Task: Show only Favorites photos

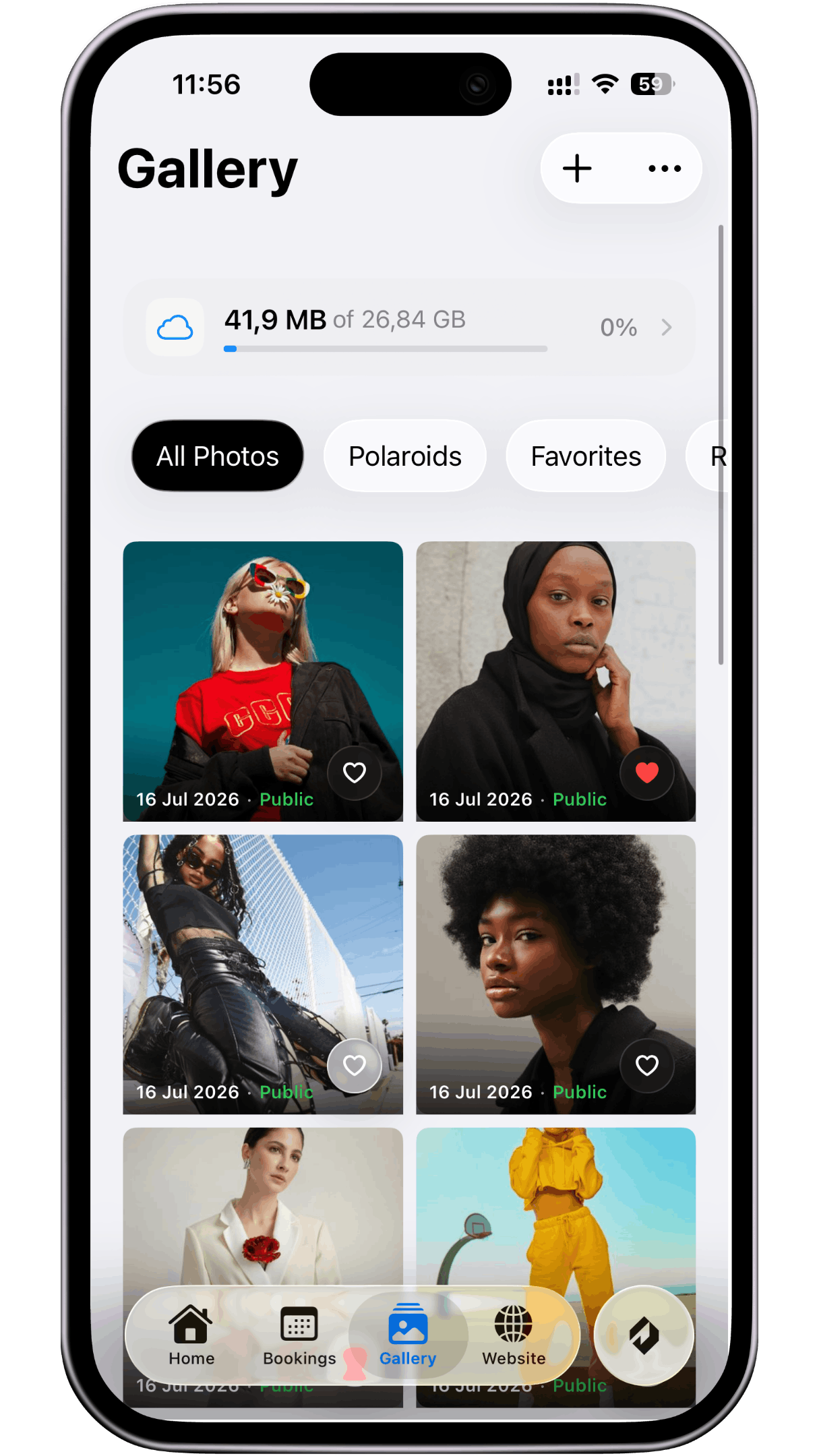Action: click(586, 456)
